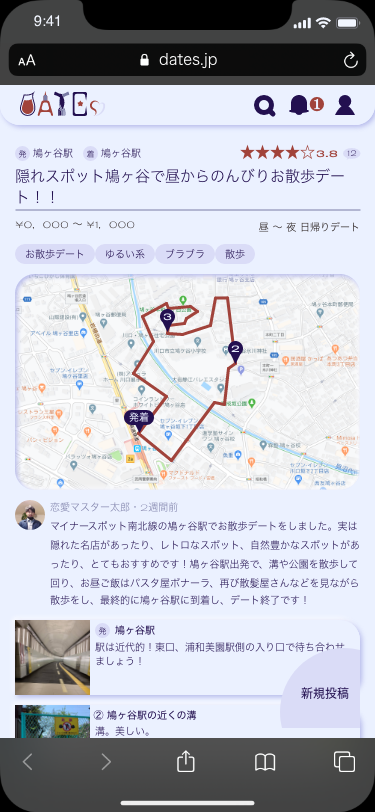This screenshot has width=375, height=812.
Task: Open the user profile icon
Action: pos(345,105)
